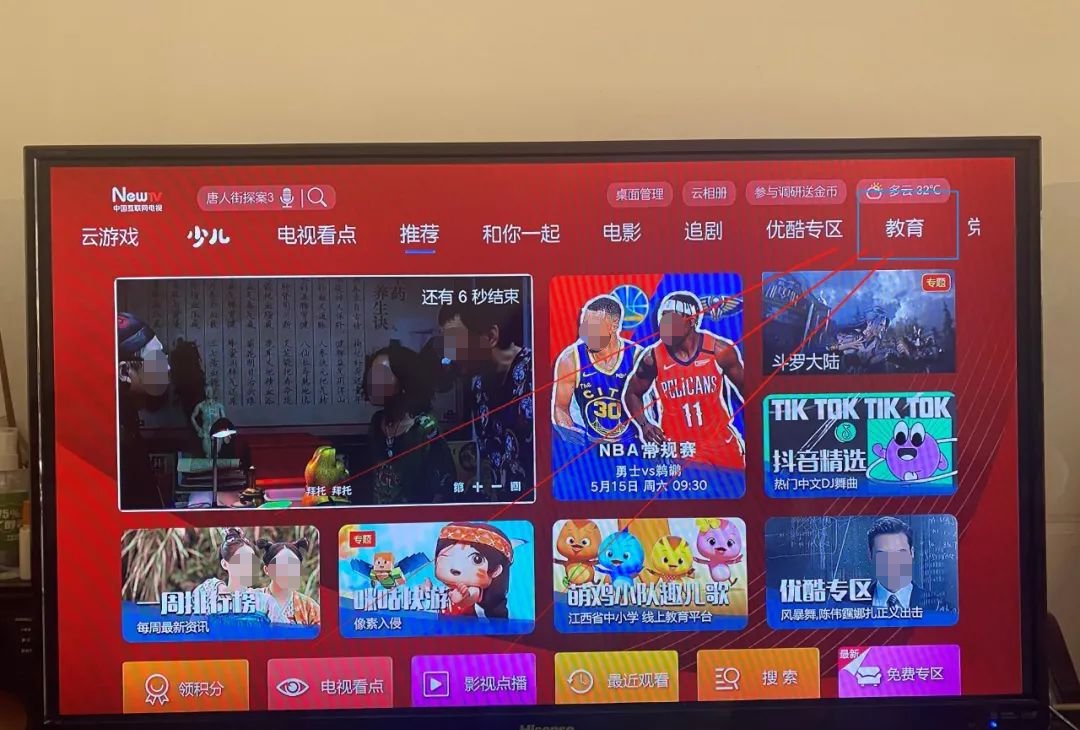Viewport: 1080px width, 730px height.
Task: Open the 一周排行榜 card
Action: (221, 583)
